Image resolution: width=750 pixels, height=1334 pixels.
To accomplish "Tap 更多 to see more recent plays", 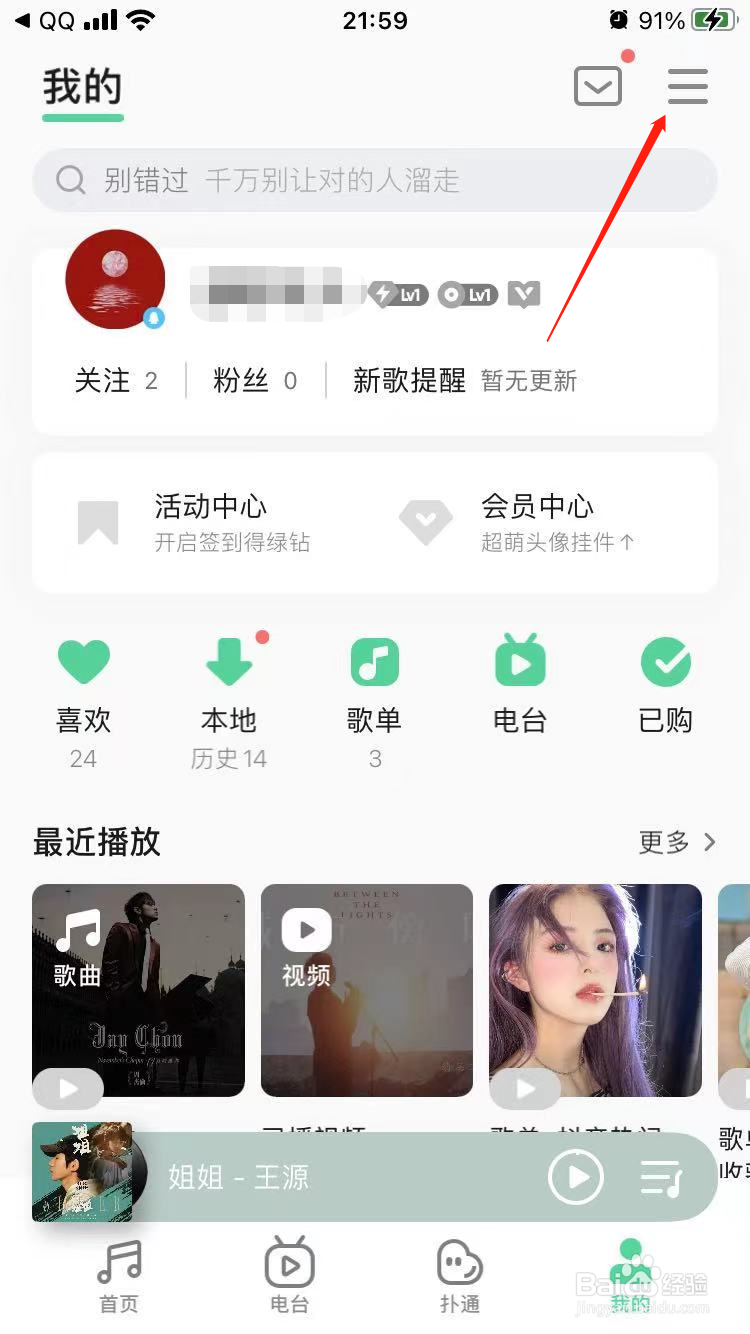I will (677, 842).
